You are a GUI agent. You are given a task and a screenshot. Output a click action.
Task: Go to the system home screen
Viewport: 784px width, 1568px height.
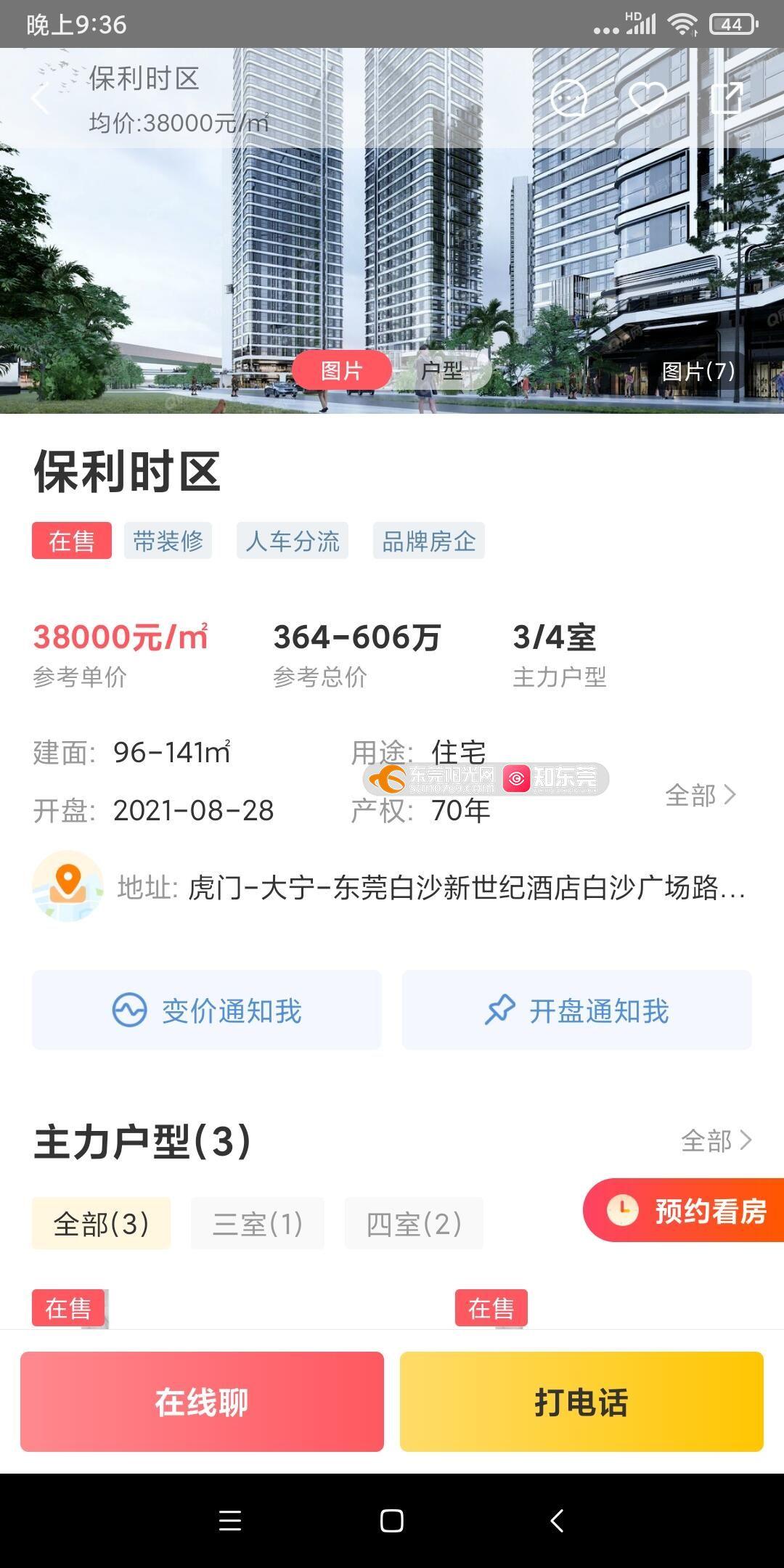pos(392,1521)
